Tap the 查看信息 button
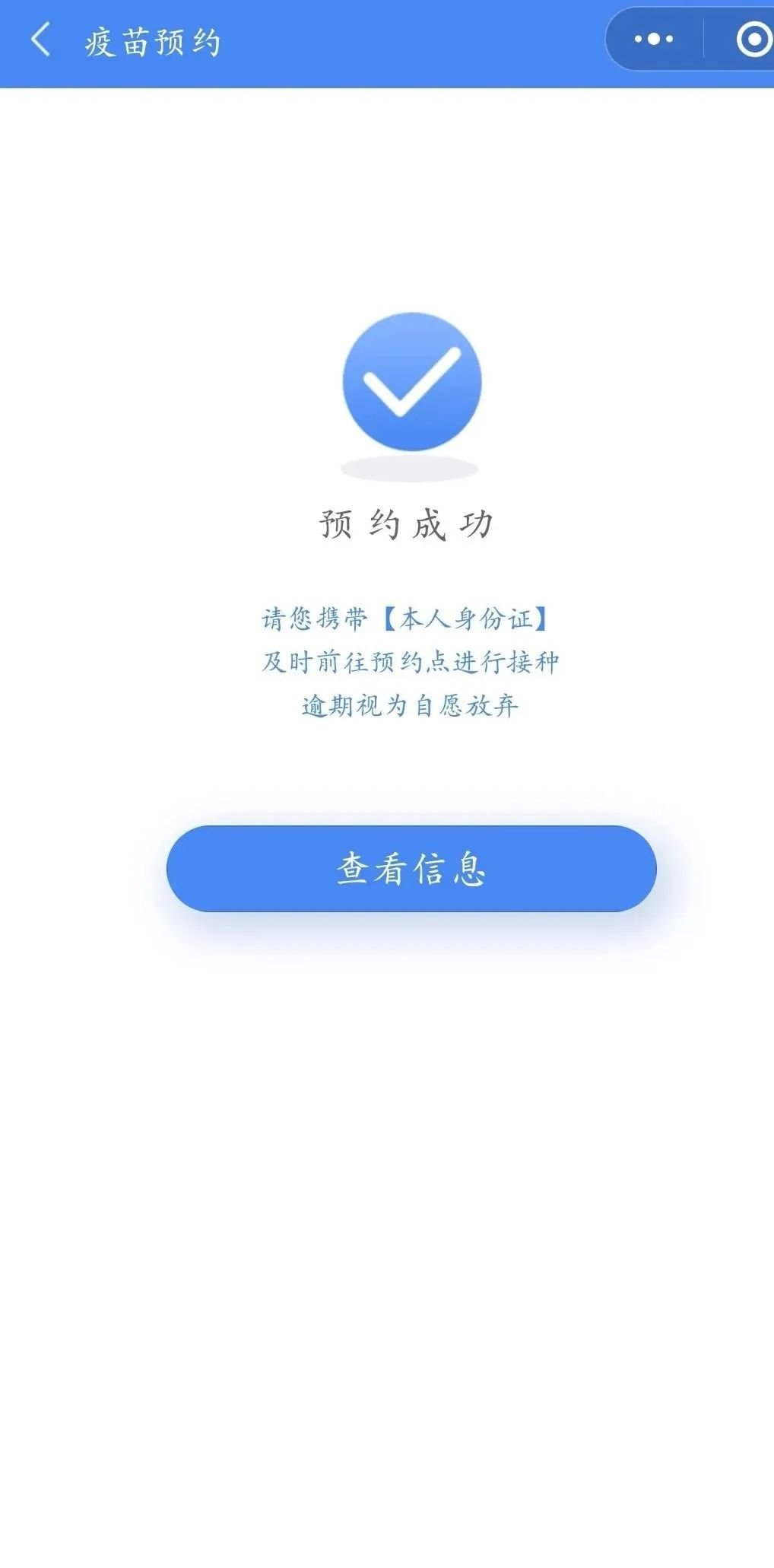The width and height of the screenshot is (774, 1568). [411, 868]
